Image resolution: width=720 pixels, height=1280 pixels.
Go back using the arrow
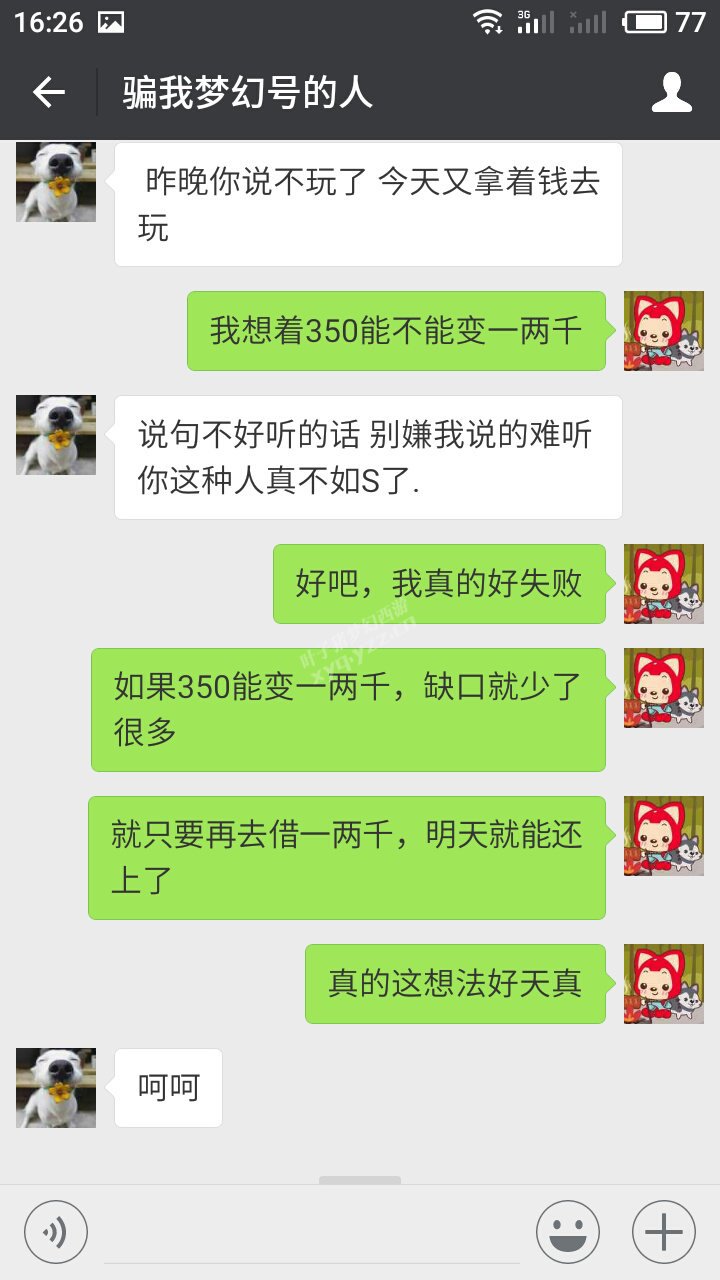pos(48,93)
